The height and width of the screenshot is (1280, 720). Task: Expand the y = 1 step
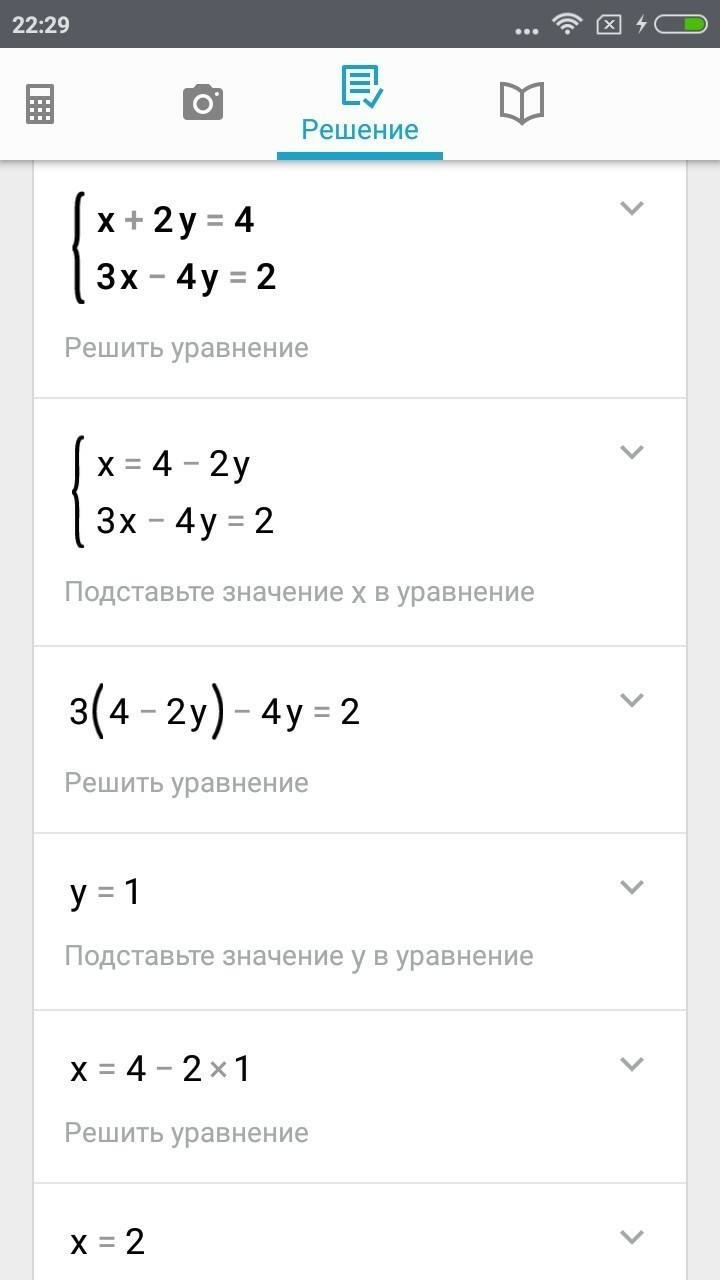631,887
